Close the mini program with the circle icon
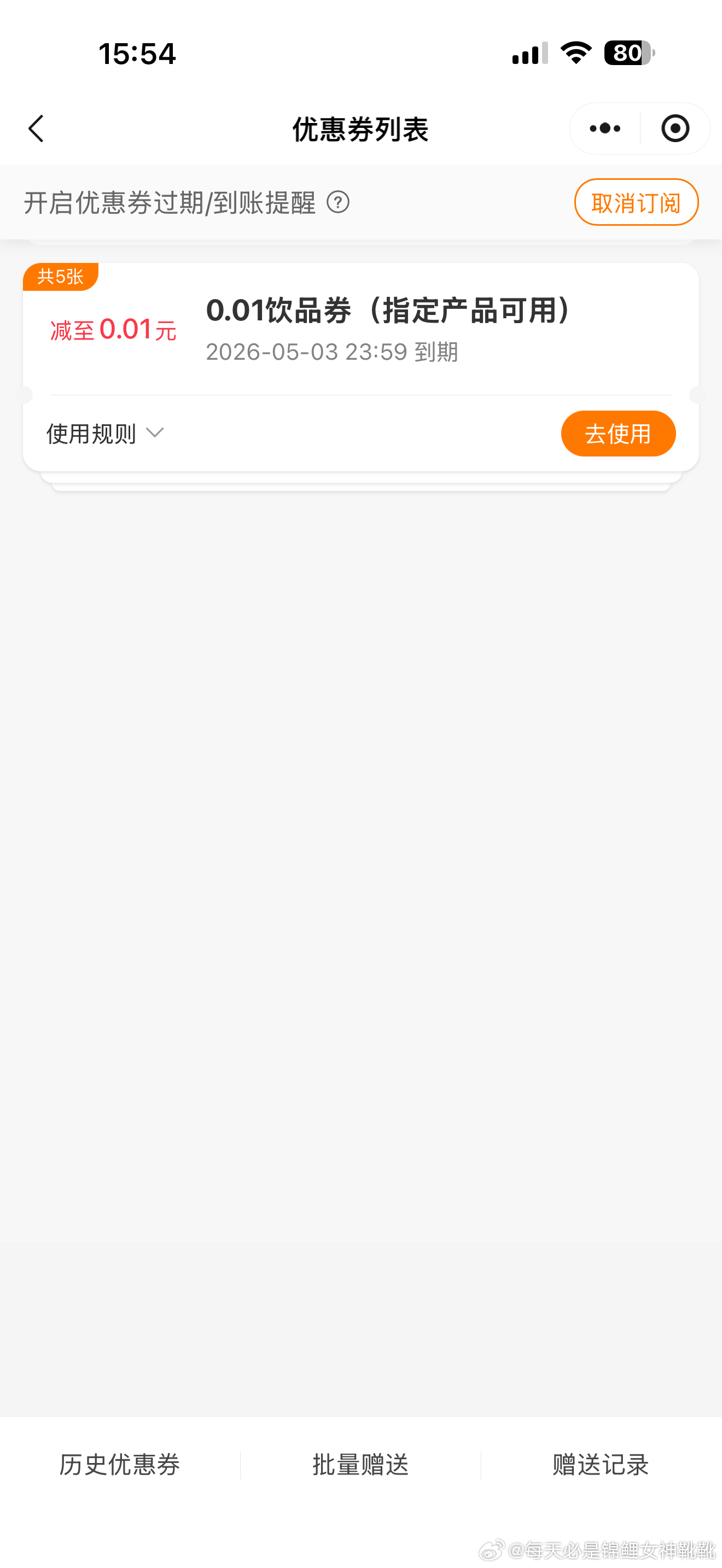The width and height of the screenshot is (722, 1568). tap(674, 129)
